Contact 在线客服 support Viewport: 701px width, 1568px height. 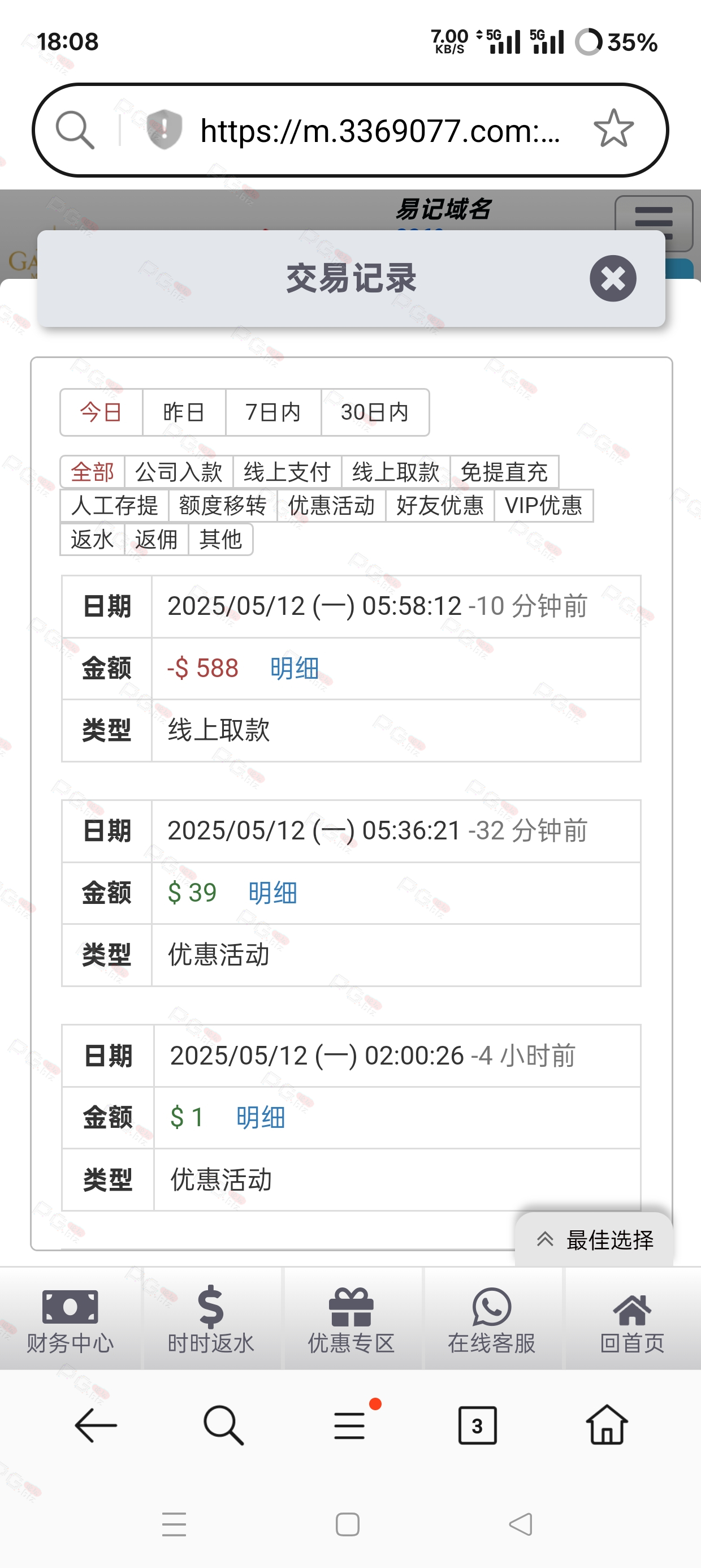492,1319
